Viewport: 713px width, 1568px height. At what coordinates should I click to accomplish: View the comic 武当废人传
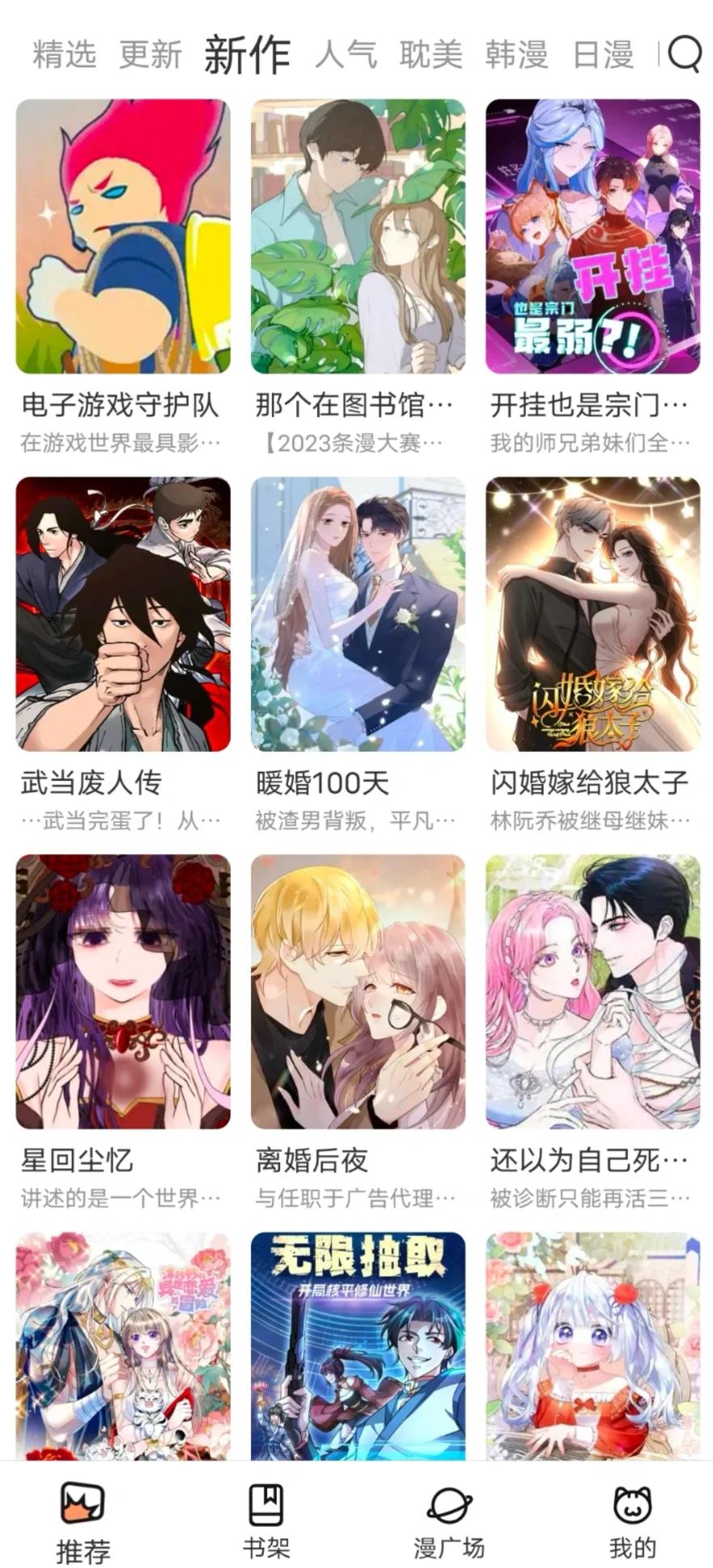(x=123, y=614)
